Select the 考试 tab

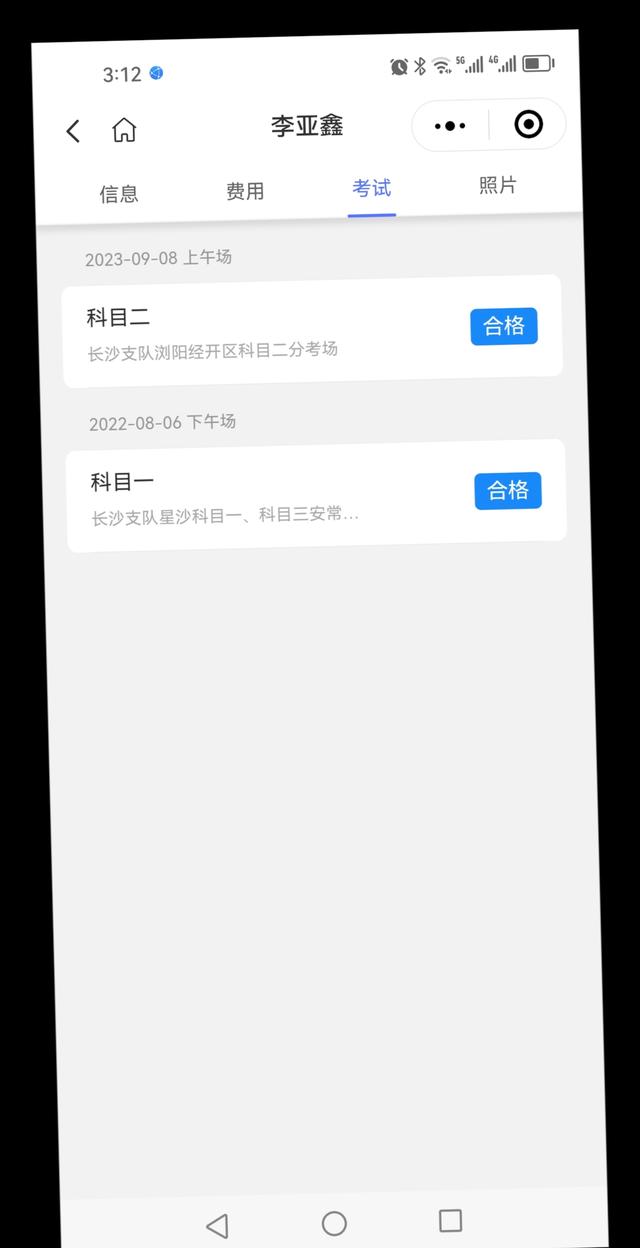pyautogui.click(x=371, y=188)
